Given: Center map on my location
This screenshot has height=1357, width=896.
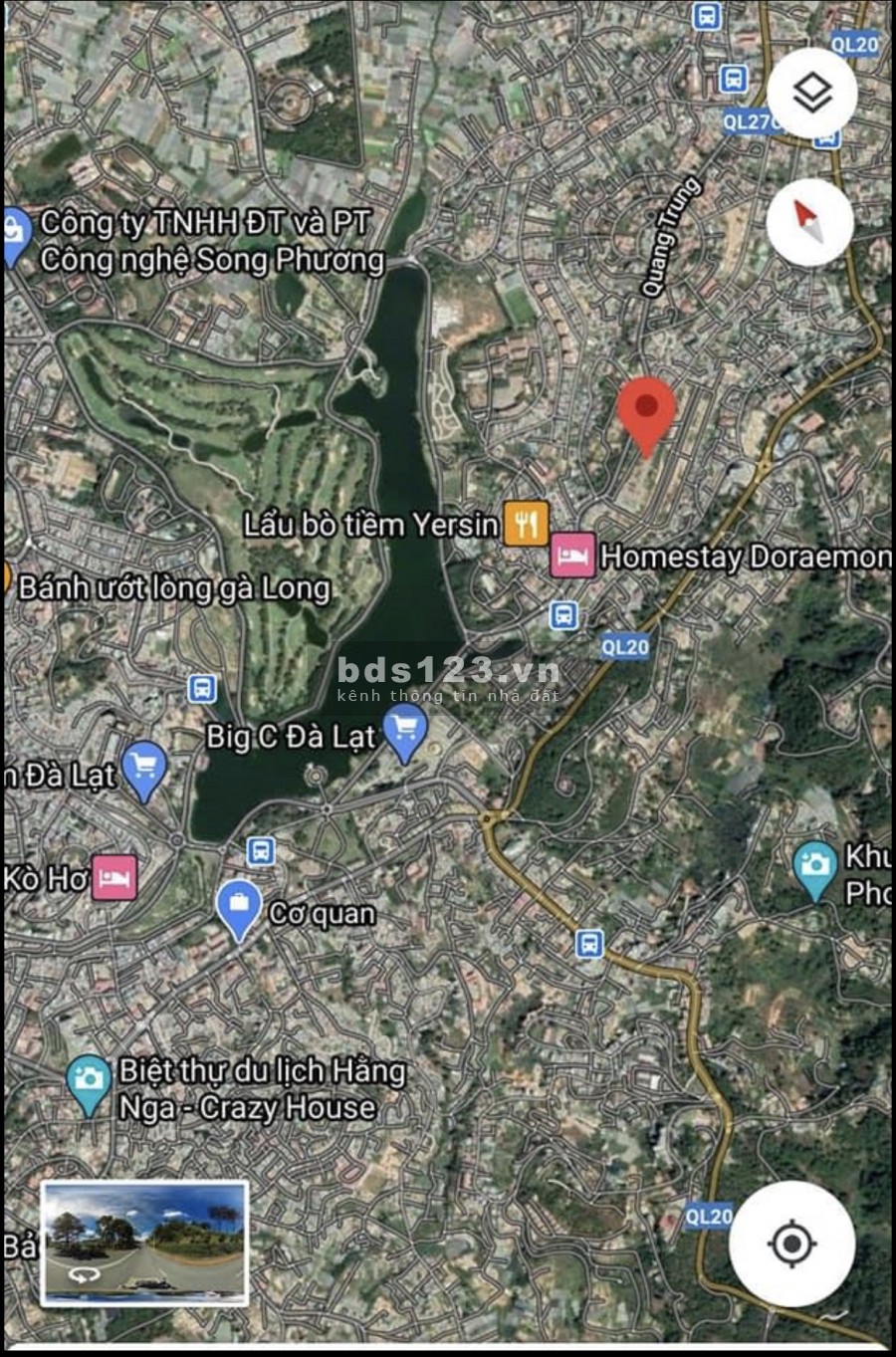Looking at the screenshot, I should [x=791, y=1243].
